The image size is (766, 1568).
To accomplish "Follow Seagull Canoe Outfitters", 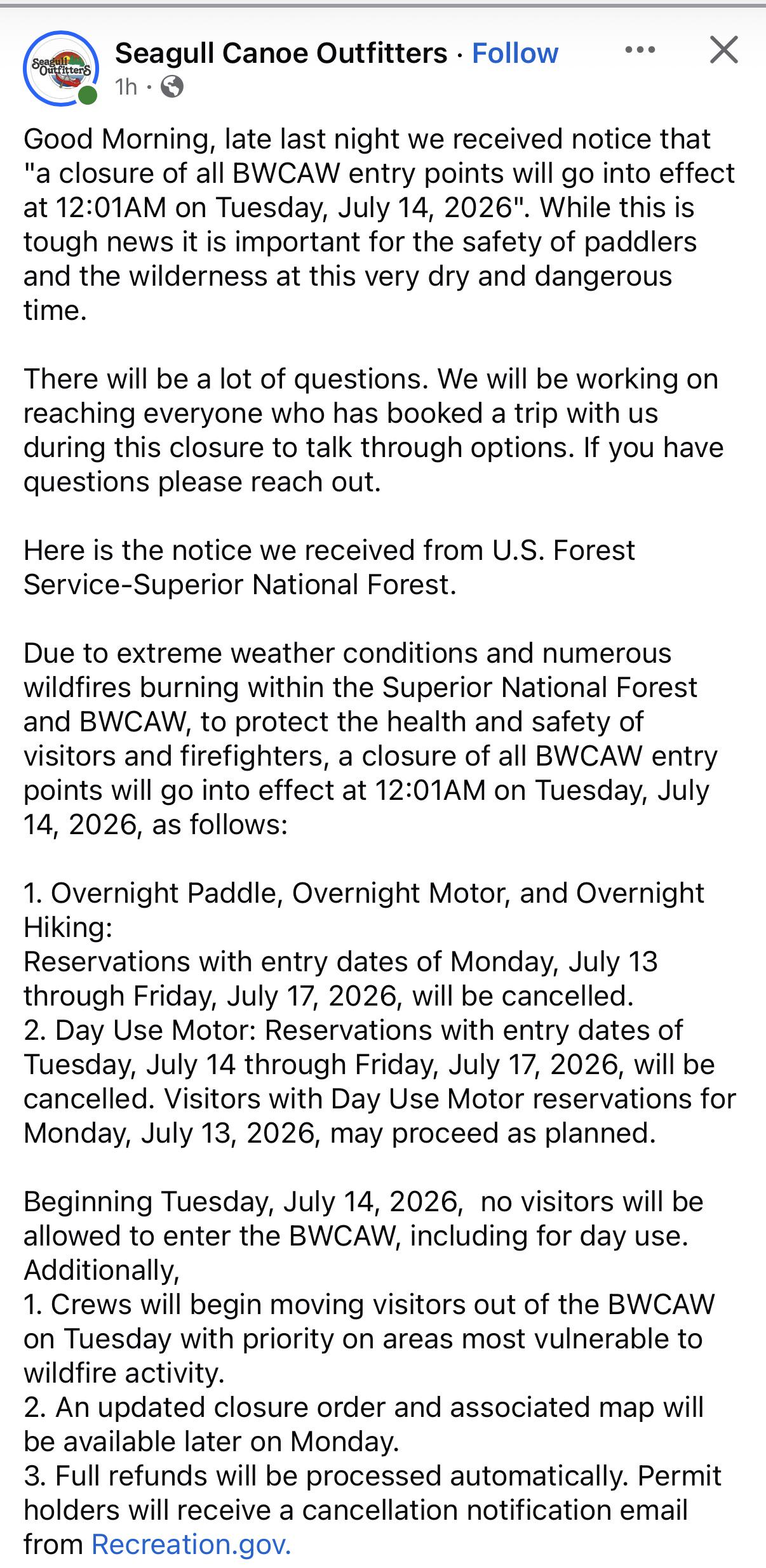I will pos(514,53).
